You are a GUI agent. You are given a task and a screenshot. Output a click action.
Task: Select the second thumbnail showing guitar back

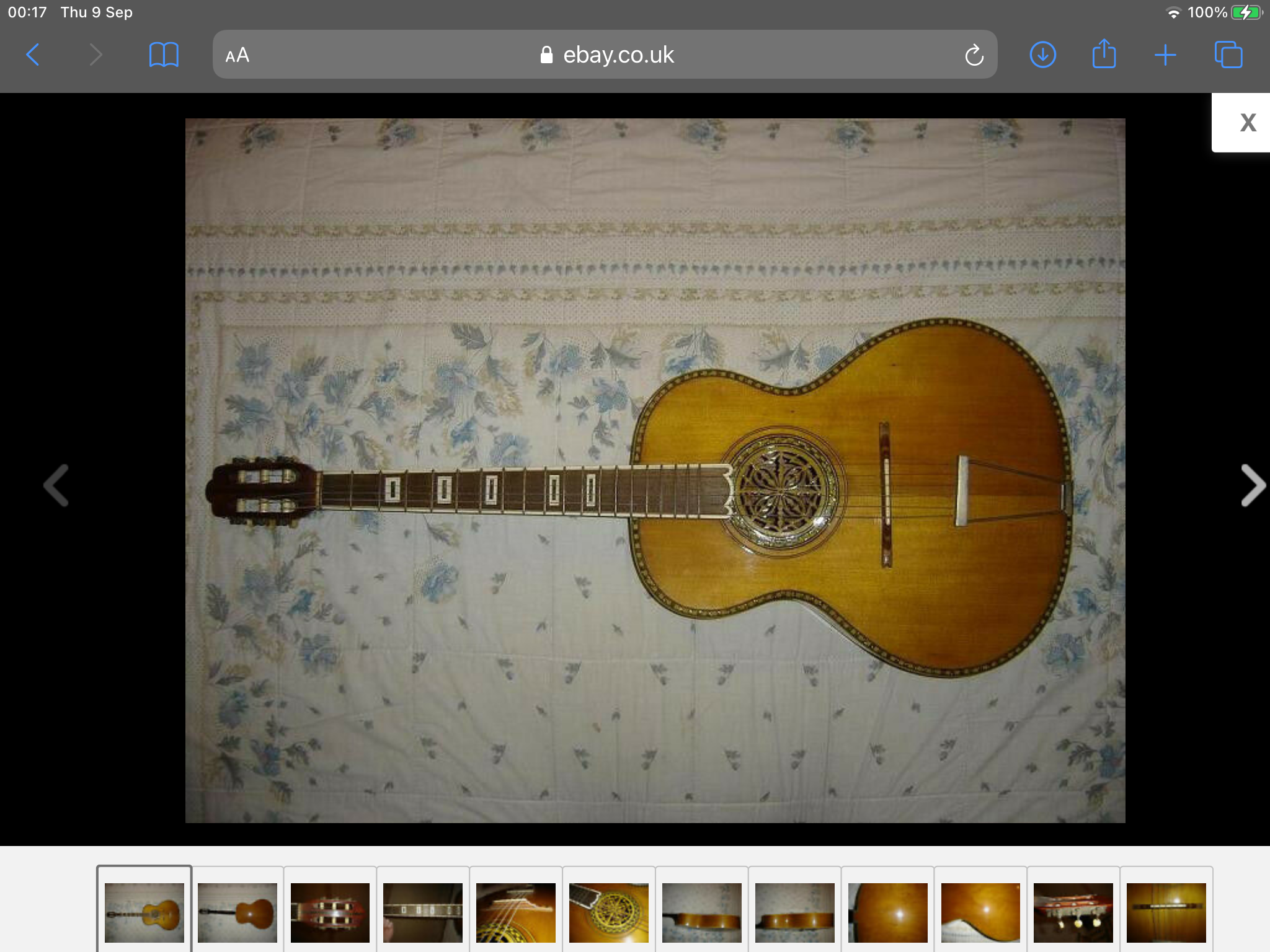(x=238, y=912)
